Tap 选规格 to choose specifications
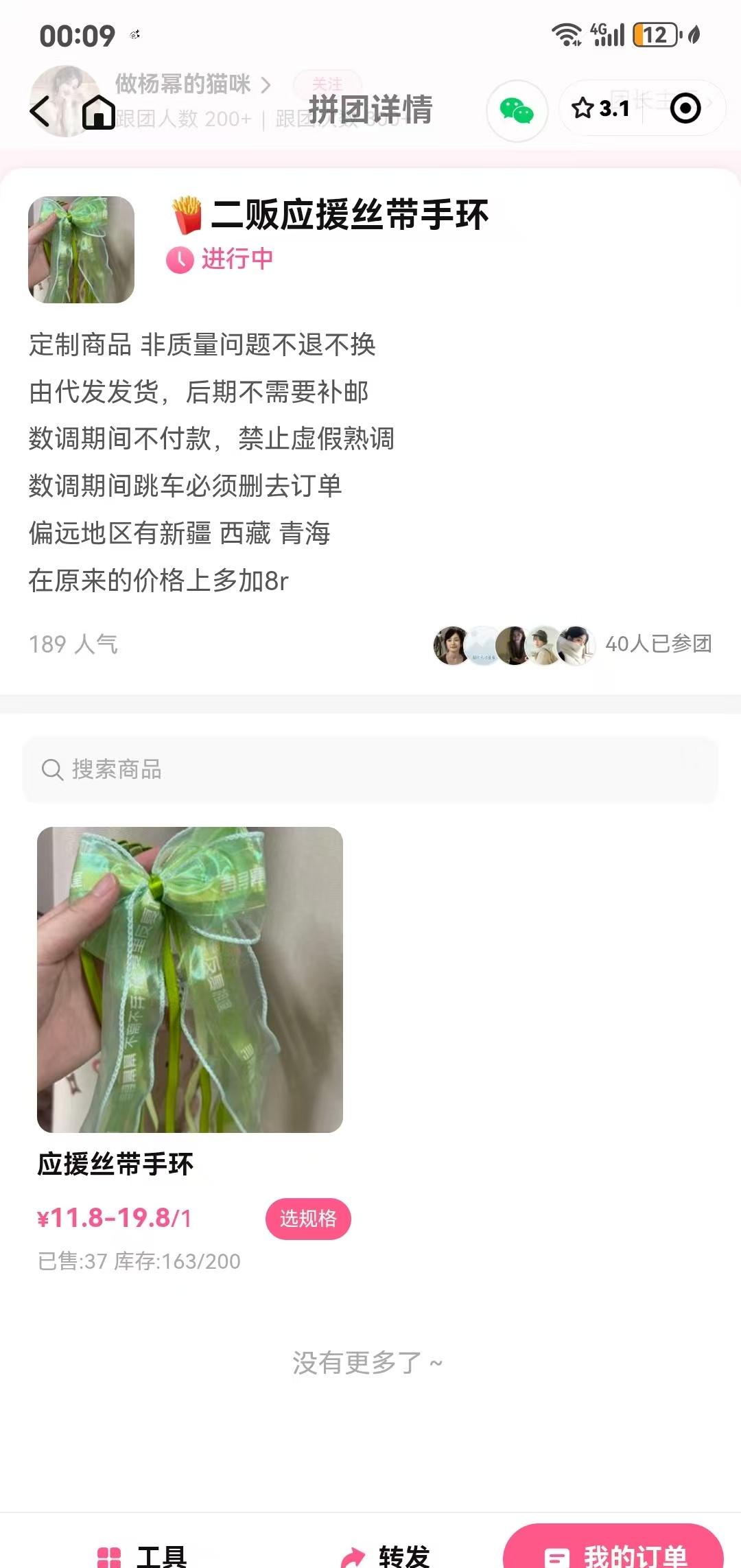This screenshot has height=1568, width=741. 308,1219
